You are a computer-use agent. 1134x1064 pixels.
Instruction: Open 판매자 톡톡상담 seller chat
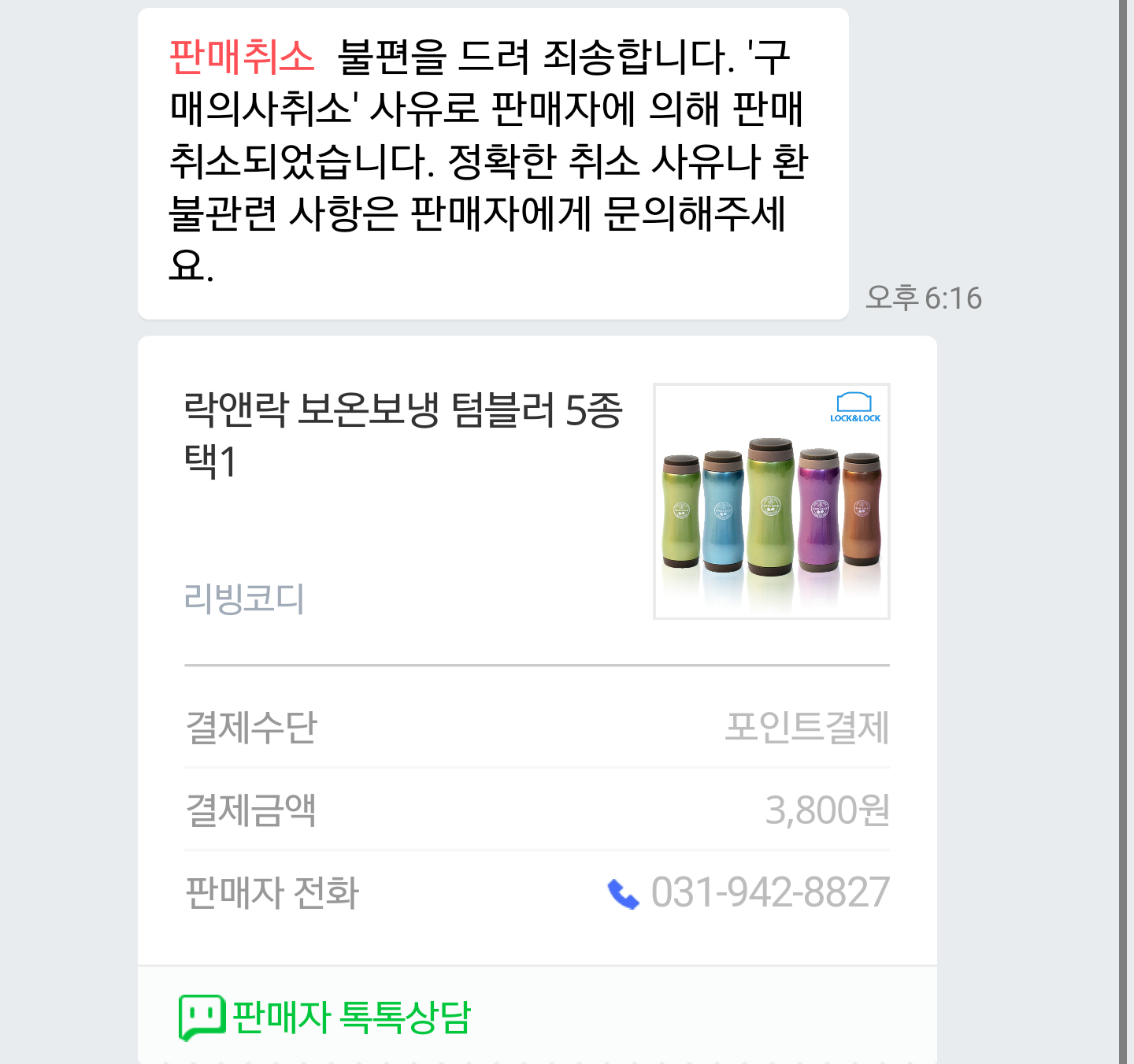[x=324, y=1017]
